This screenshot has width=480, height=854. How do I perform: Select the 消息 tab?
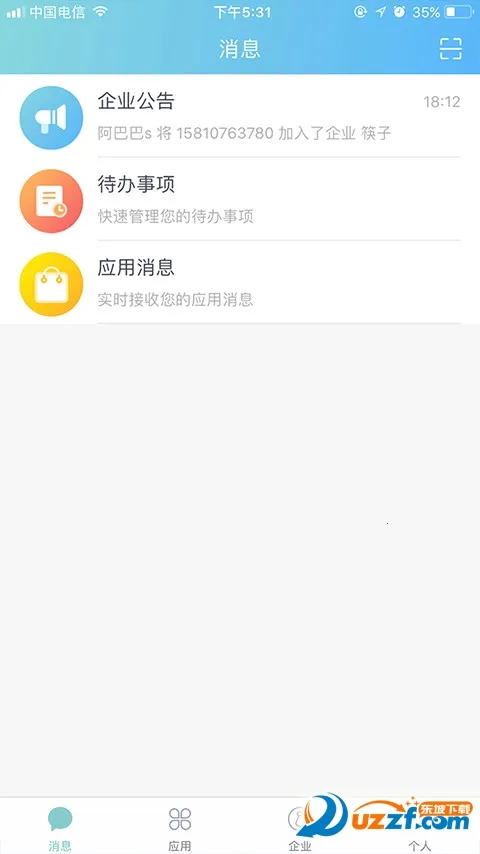point(60,828)
